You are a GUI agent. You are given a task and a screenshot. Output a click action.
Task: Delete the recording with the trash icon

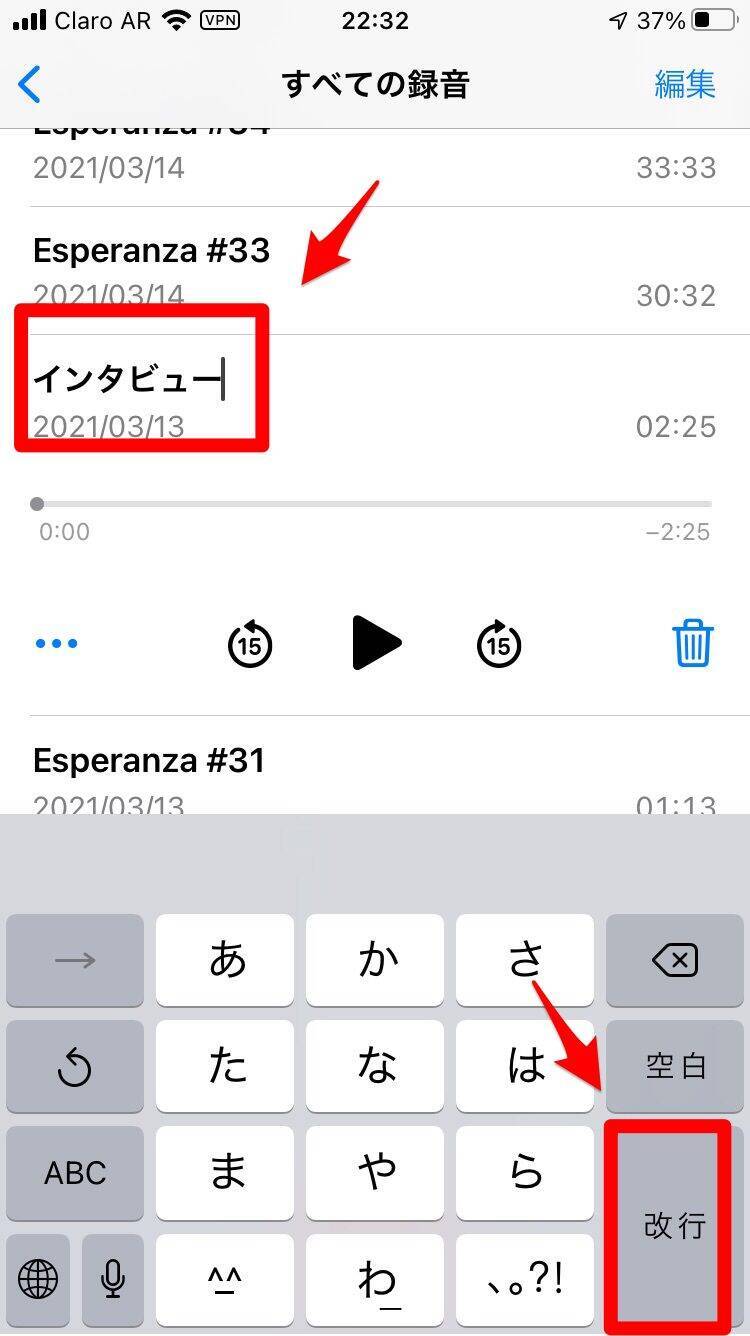click(692, 643)
